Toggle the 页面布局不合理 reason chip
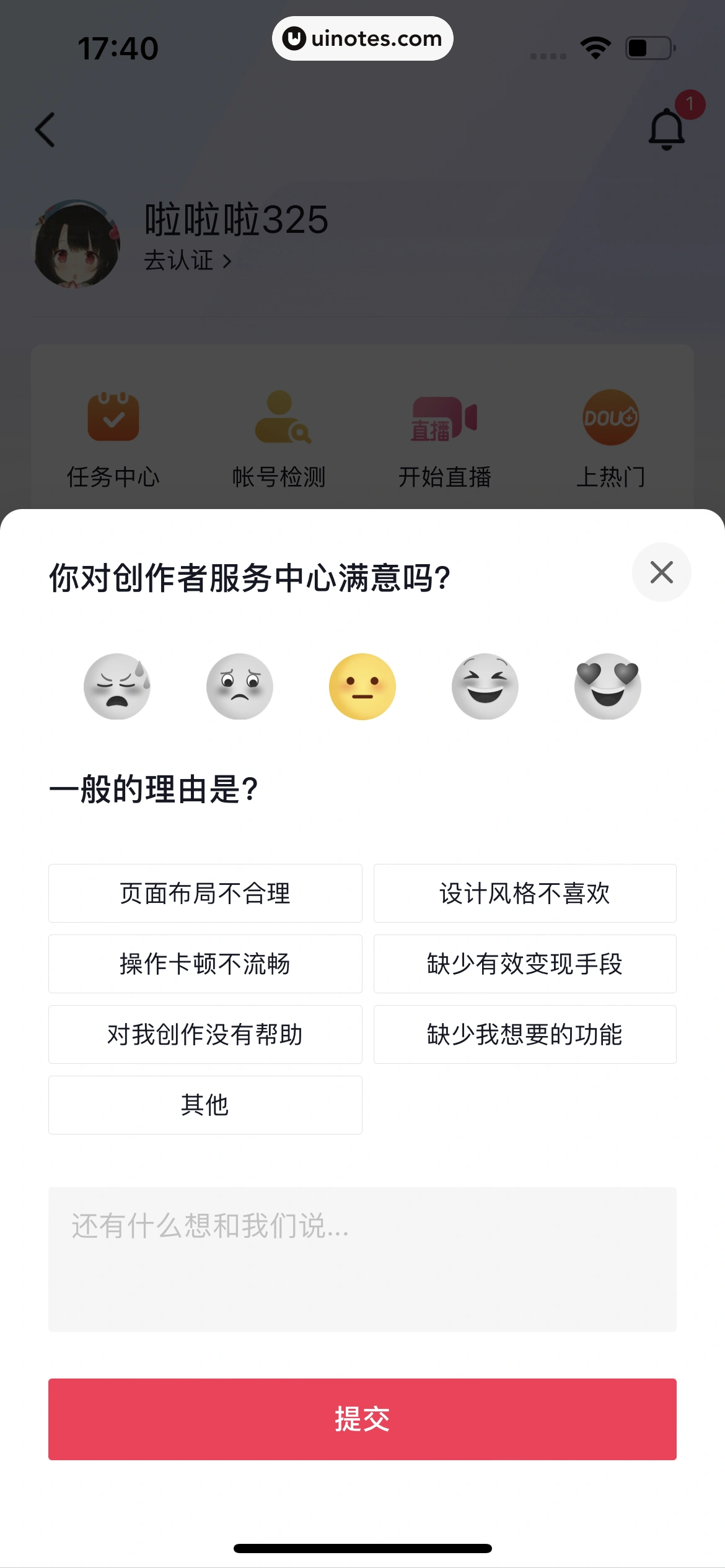Image resolution: width=725 pixels, height=1568 pixels. pyautogui.click(x=204, y=894)
